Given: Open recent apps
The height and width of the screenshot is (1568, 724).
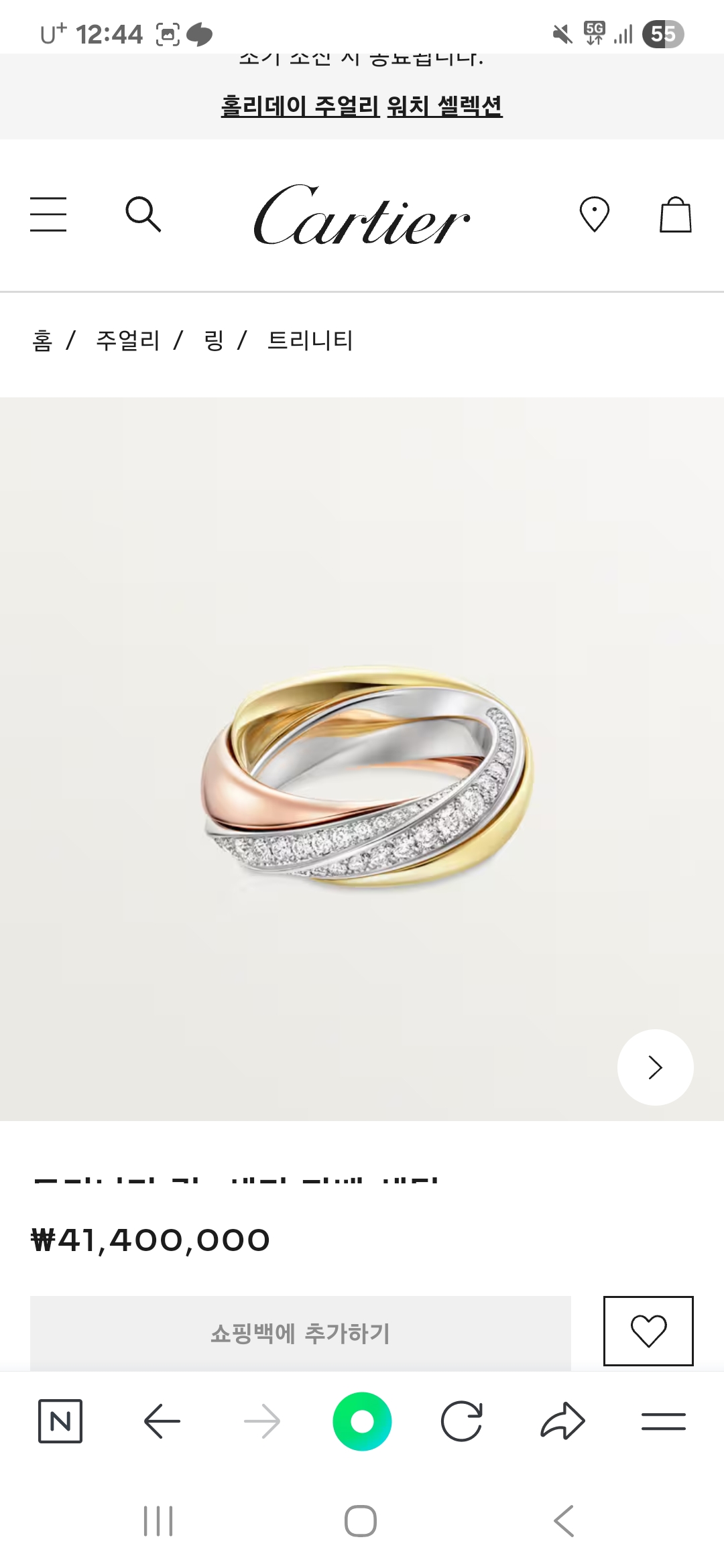Looking at the screenshot, I should tap(158, 1520).
